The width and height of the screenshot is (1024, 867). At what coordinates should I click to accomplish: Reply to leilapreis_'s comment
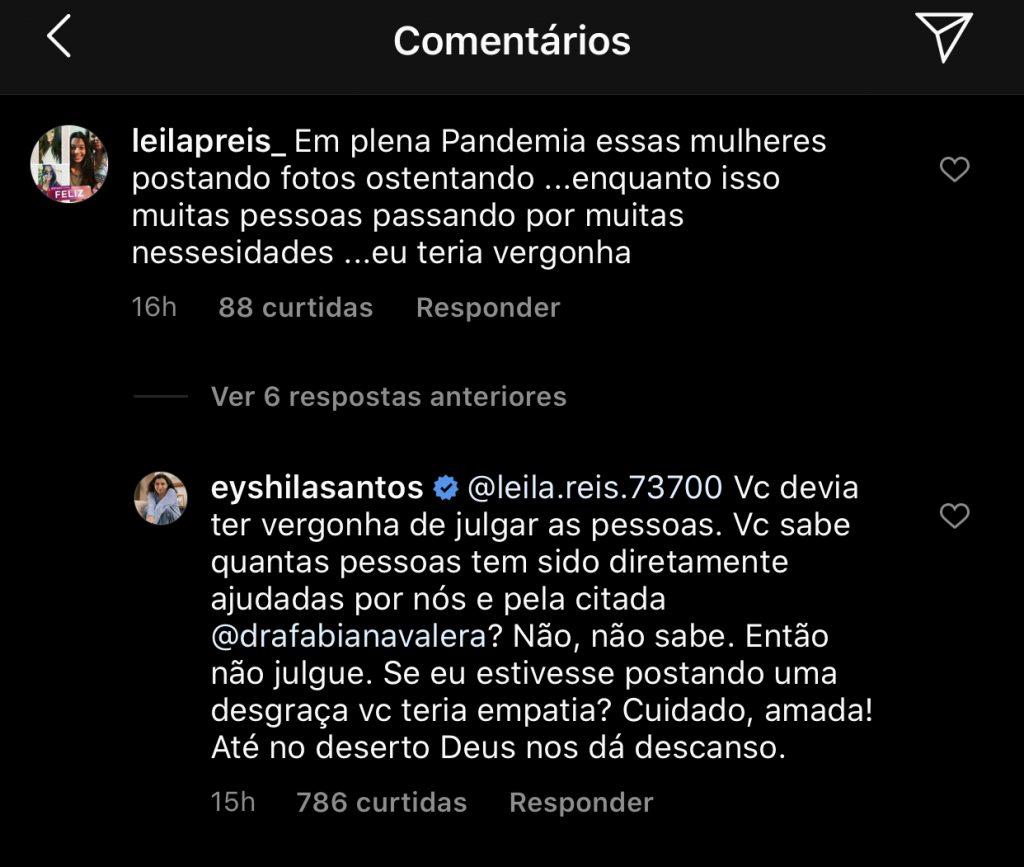pos(488,307)
